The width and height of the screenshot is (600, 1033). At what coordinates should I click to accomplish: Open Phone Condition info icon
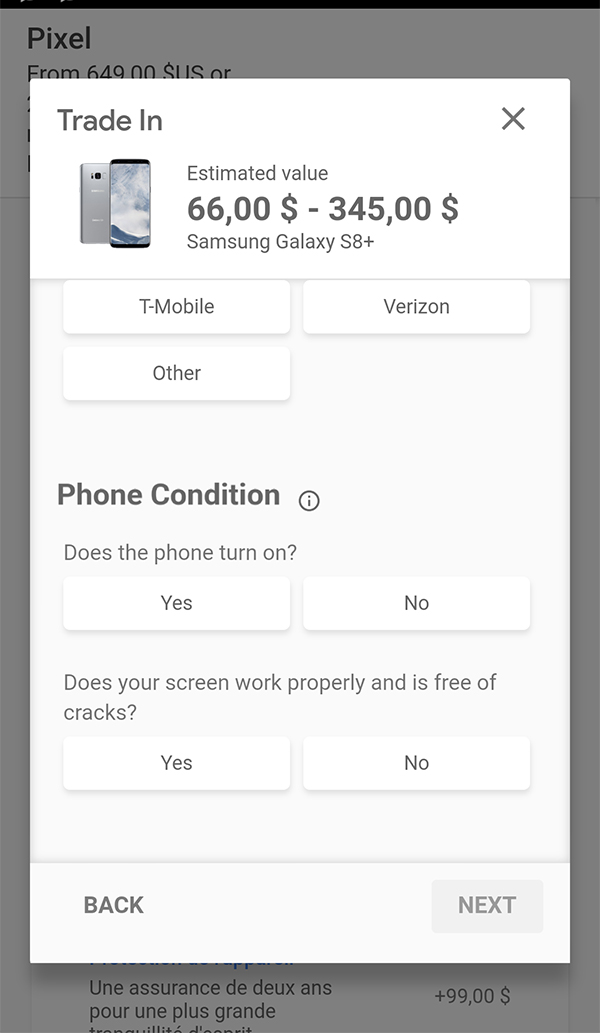pyautogui.click(x=309, y=501)
